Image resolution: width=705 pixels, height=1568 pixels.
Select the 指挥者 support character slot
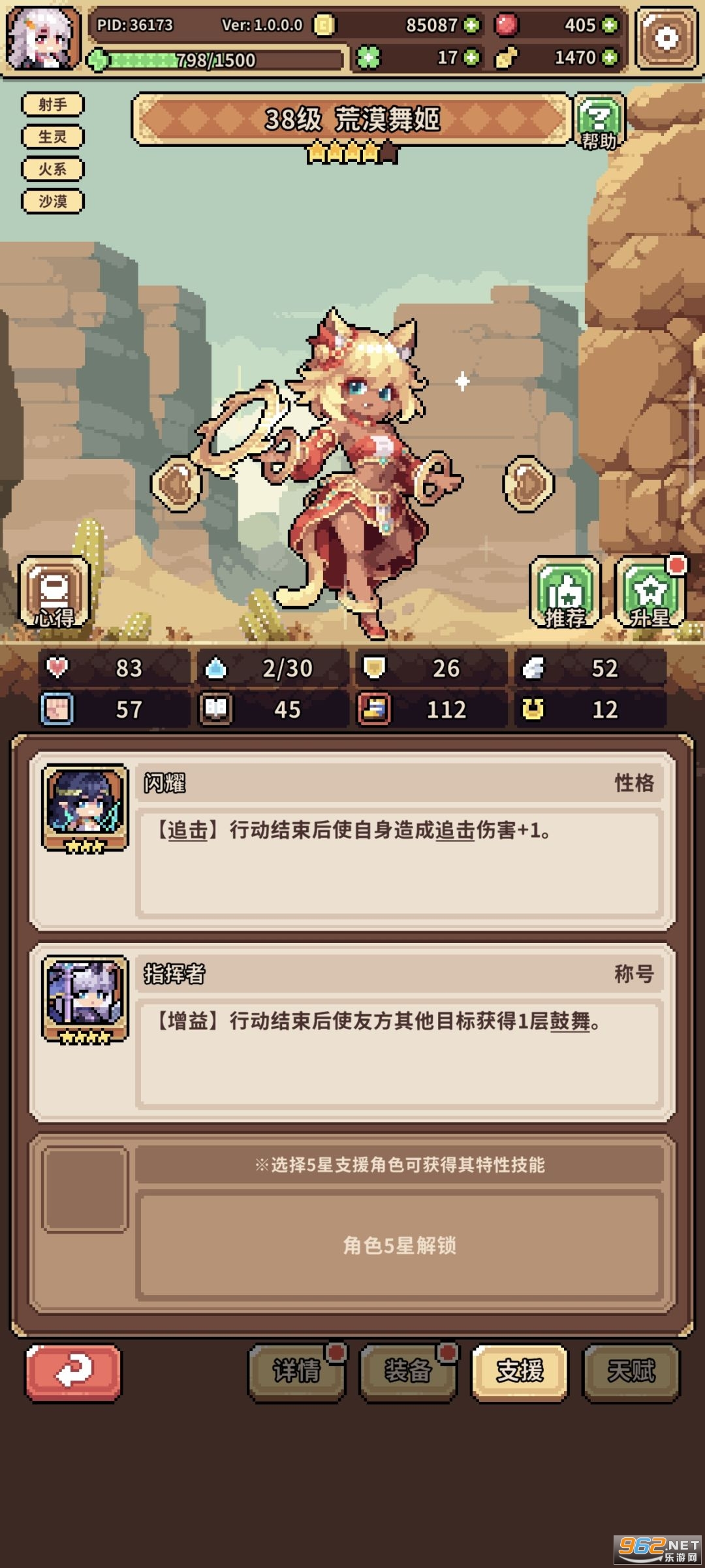(85, 999)
